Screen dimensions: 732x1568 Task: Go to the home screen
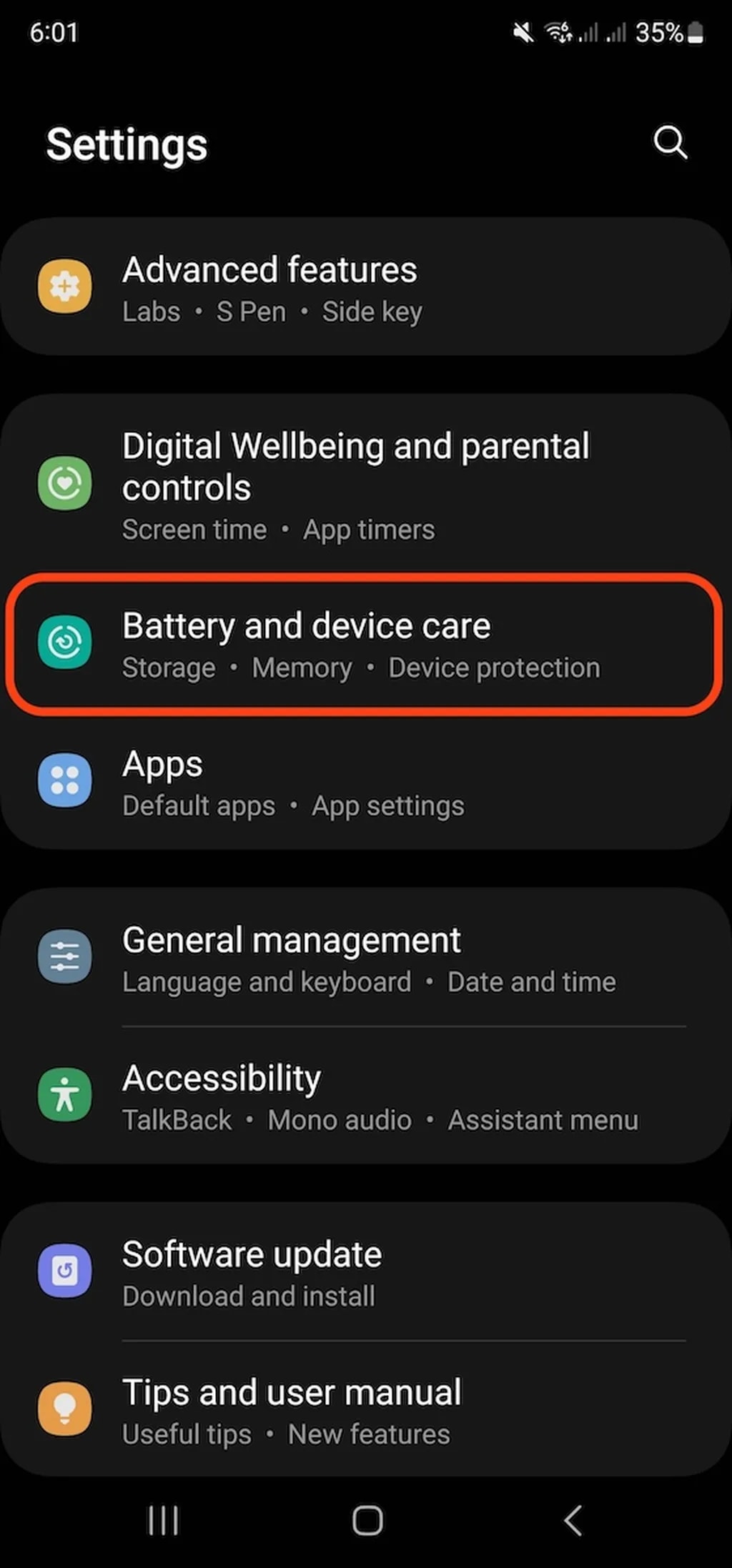coord(367,1520)
